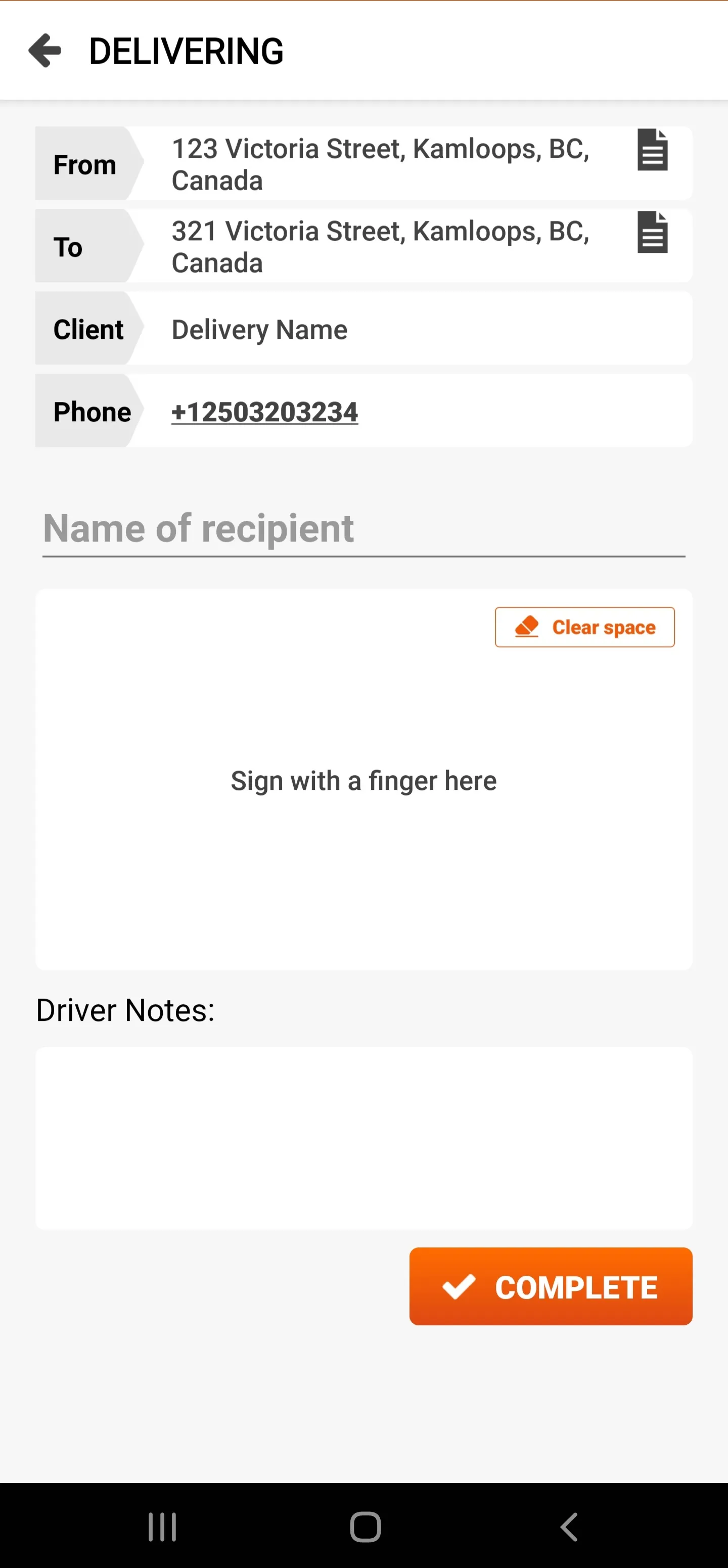Call the phone number +12503203234

[x=265, y=412]
